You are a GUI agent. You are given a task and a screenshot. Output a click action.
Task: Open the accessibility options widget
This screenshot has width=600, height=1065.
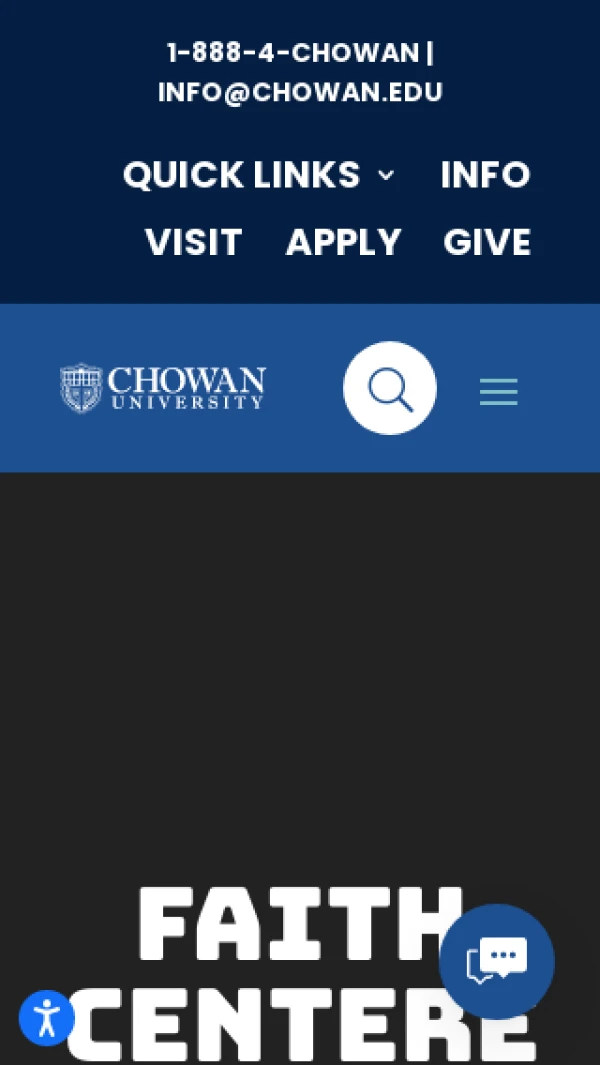coord(46,1018)
